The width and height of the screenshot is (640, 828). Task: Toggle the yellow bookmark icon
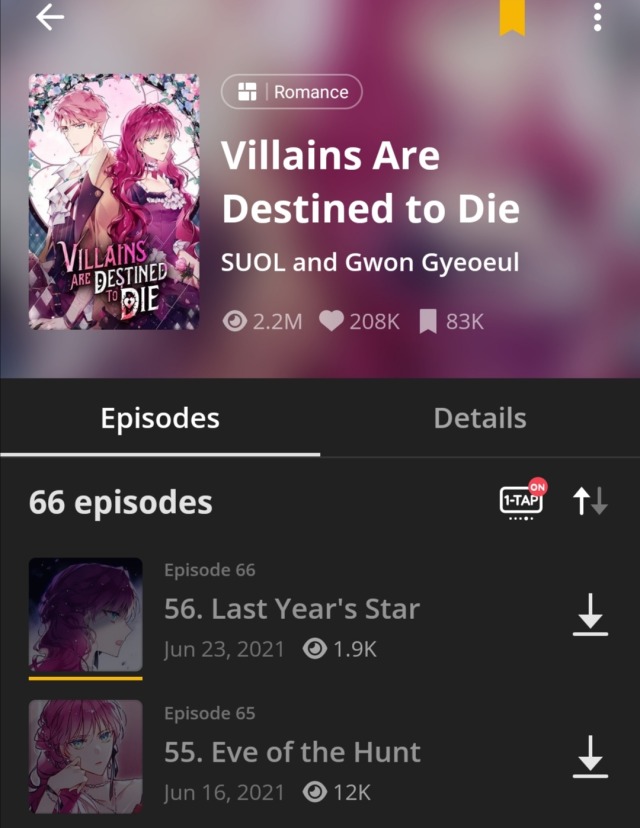pos(512,17)
